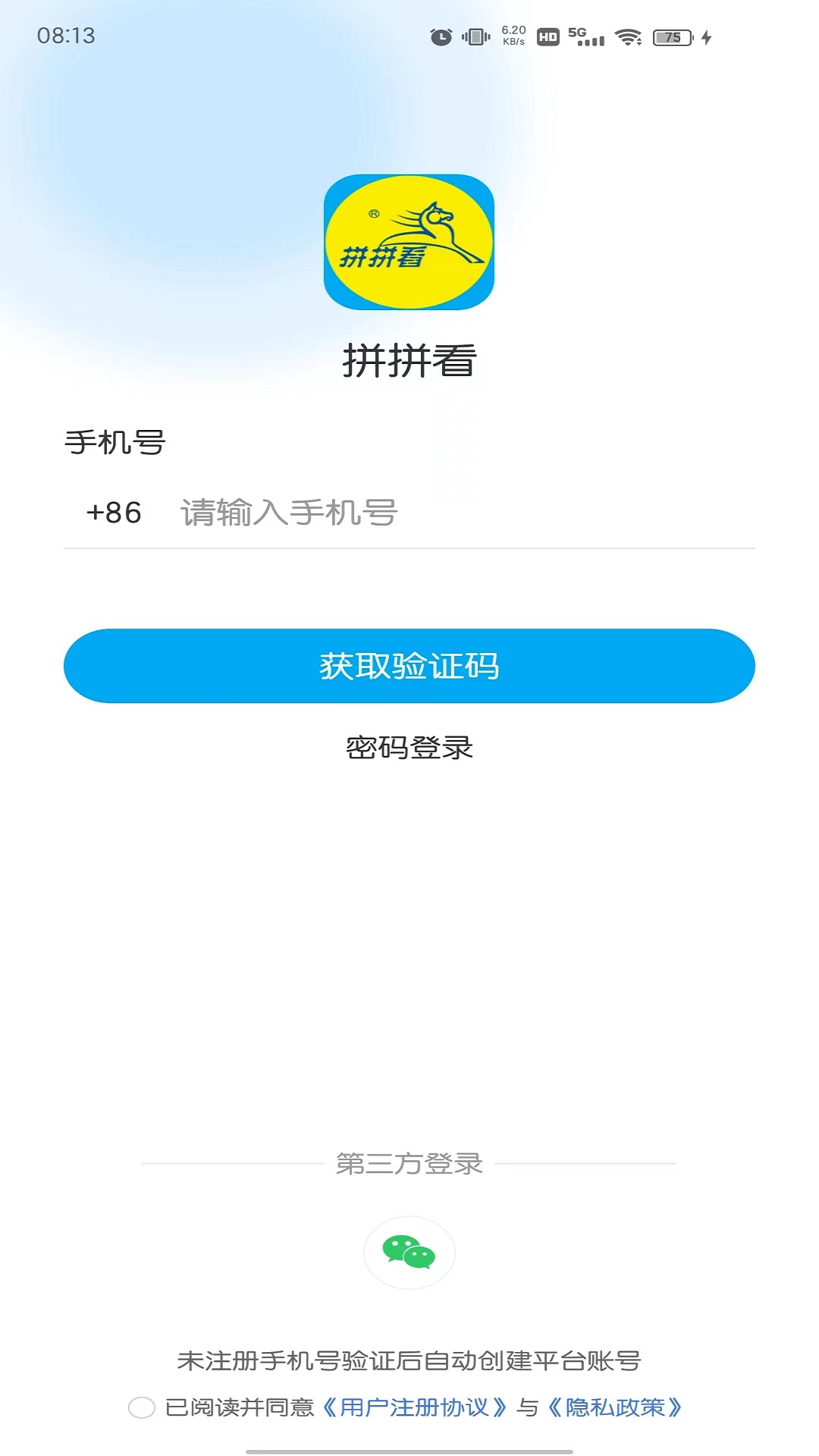This screenshot has width=819, height=1456.
Task: Switch to 密码登录 password login
Action: [409, 748]
